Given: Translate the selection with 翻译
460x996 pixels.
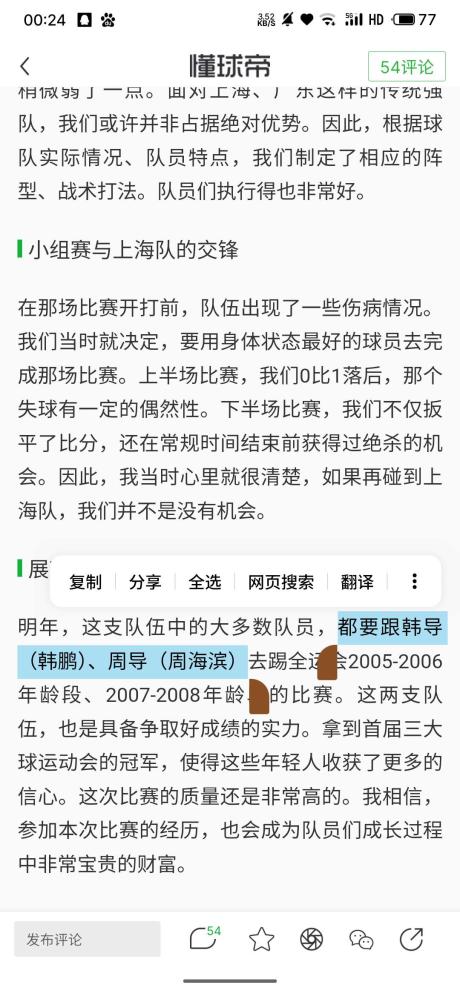Looking at the screenshot, I should (x=357, y=581).
